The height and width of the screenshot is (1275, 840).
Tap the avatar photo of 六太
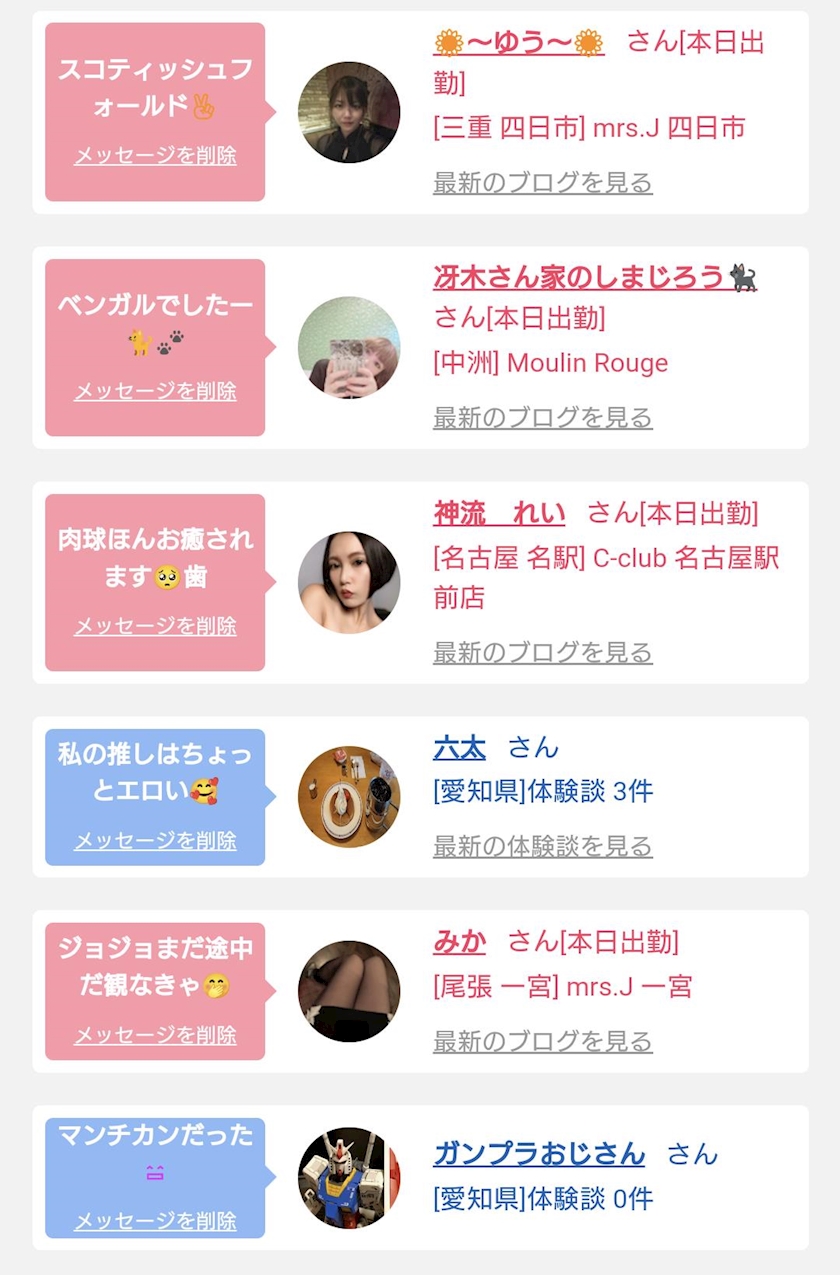[x=349, y=797]
